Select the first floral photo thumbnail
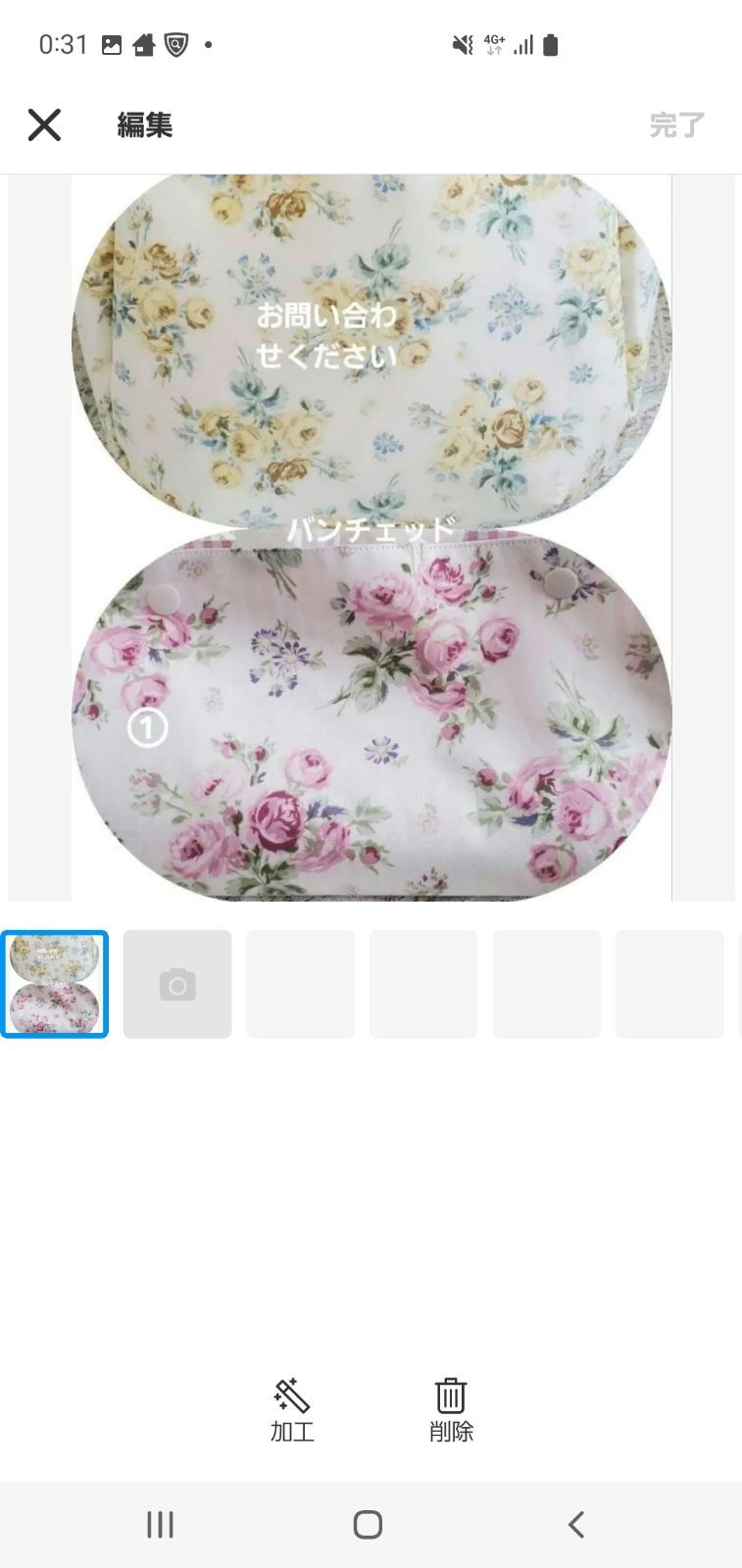The height and width of the screenshot is (1568, 742). coord(55,984)
